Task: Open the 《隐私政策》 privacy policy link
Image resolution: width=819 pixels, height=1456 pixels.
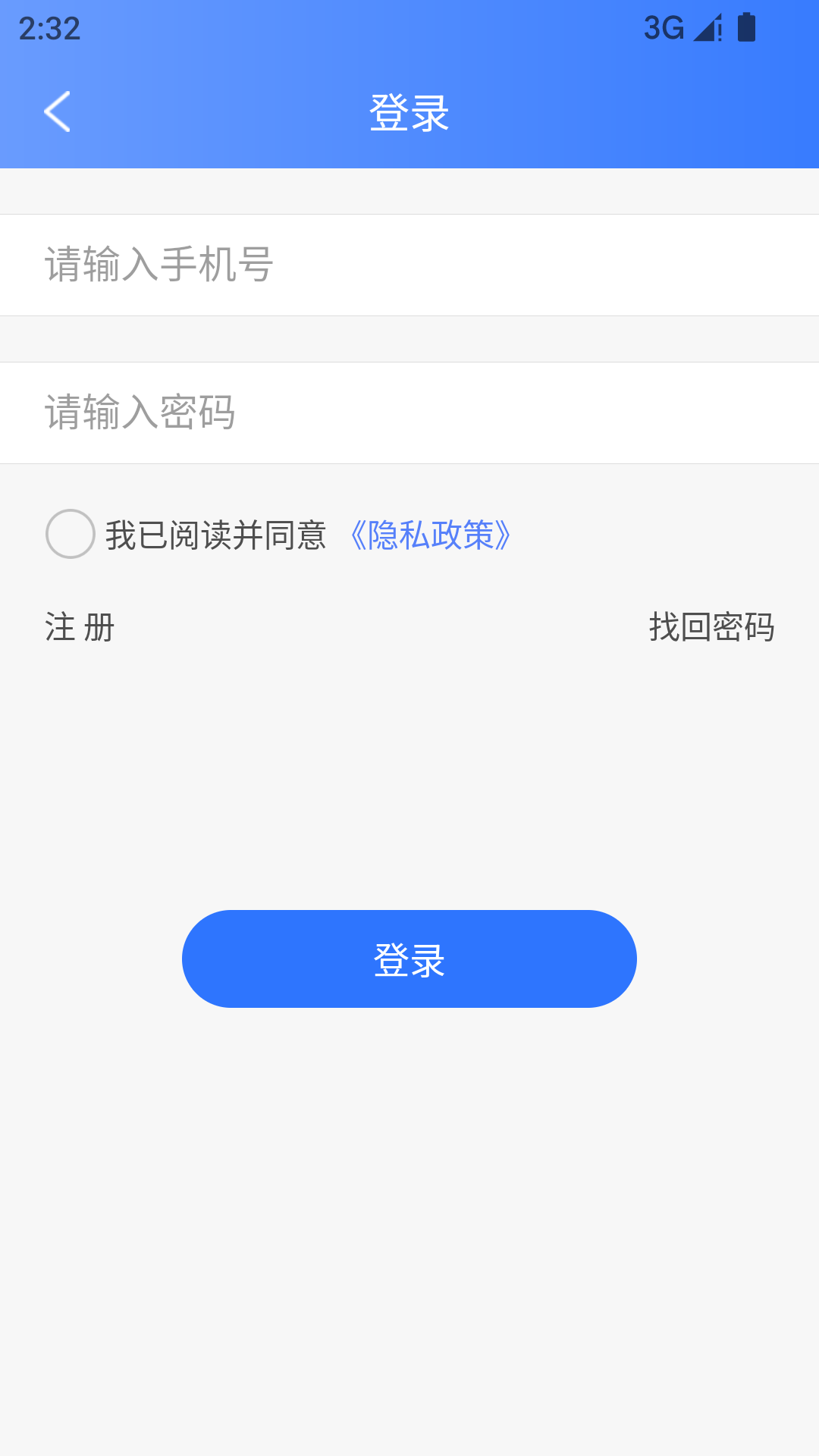Action: [x=430, y=535]
